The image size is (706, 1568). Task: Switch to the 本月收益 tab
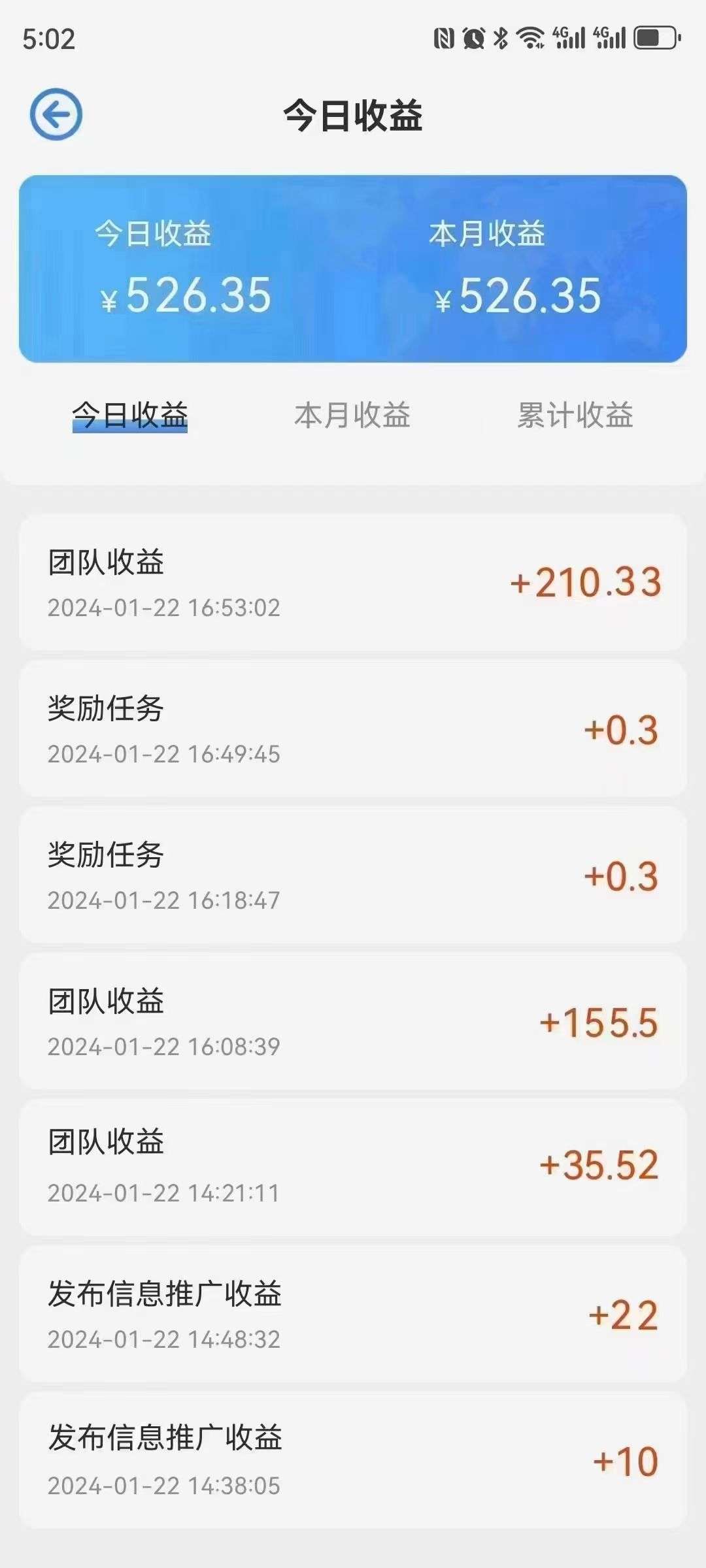pyautogui.click(x=352, y=415)
